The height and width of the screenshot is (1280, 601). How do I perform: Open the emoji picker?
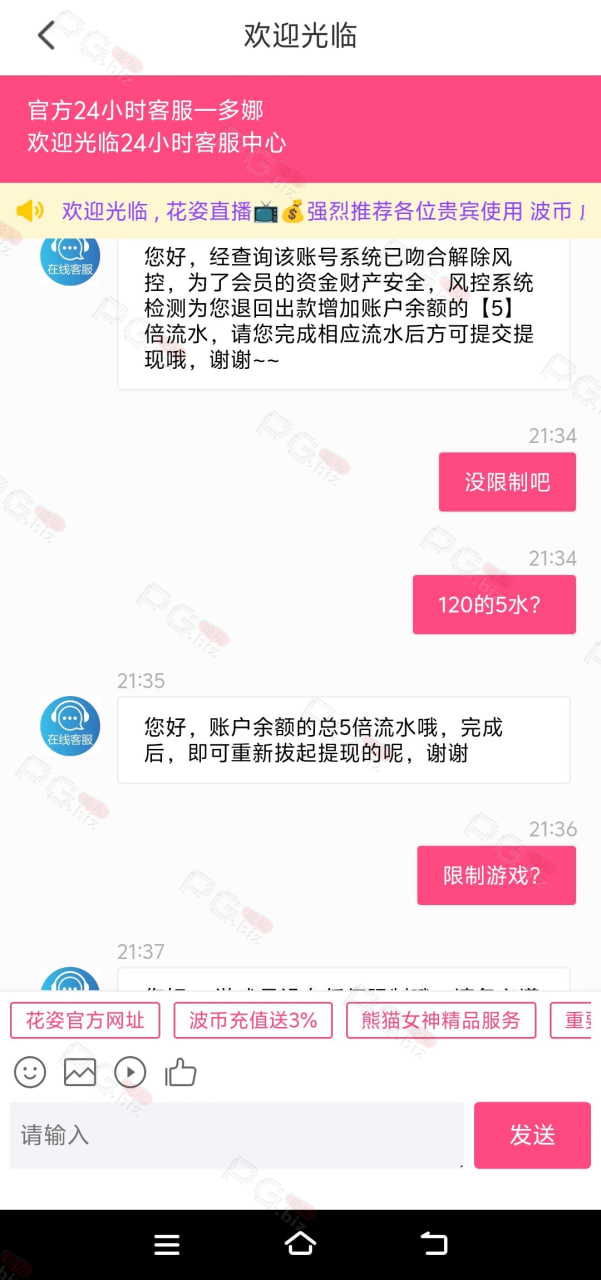click(30, 1073)
